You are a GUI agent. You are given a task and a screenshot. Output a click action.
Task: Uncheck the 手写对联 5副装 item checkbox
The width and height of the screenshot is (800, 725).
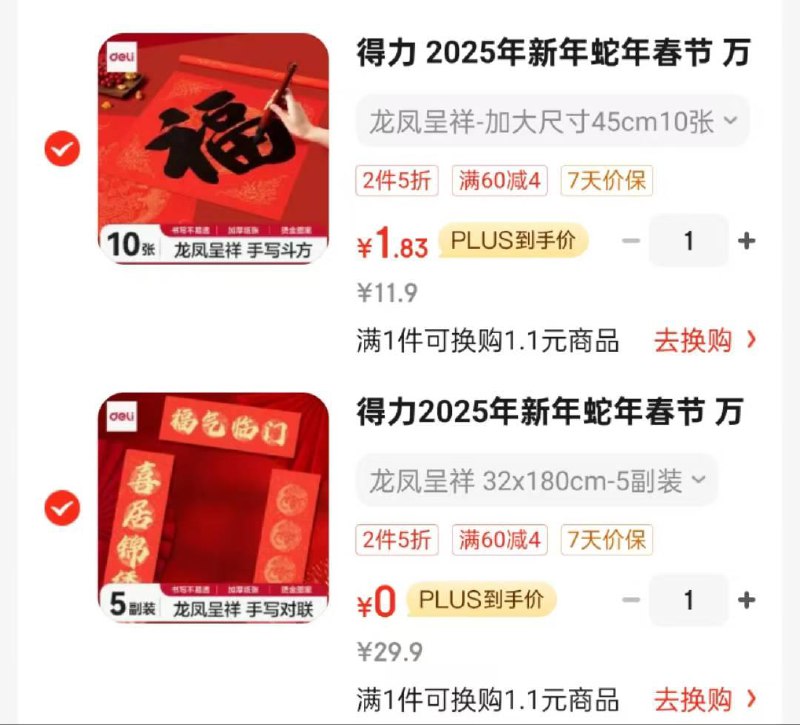(x=62, y=508)
